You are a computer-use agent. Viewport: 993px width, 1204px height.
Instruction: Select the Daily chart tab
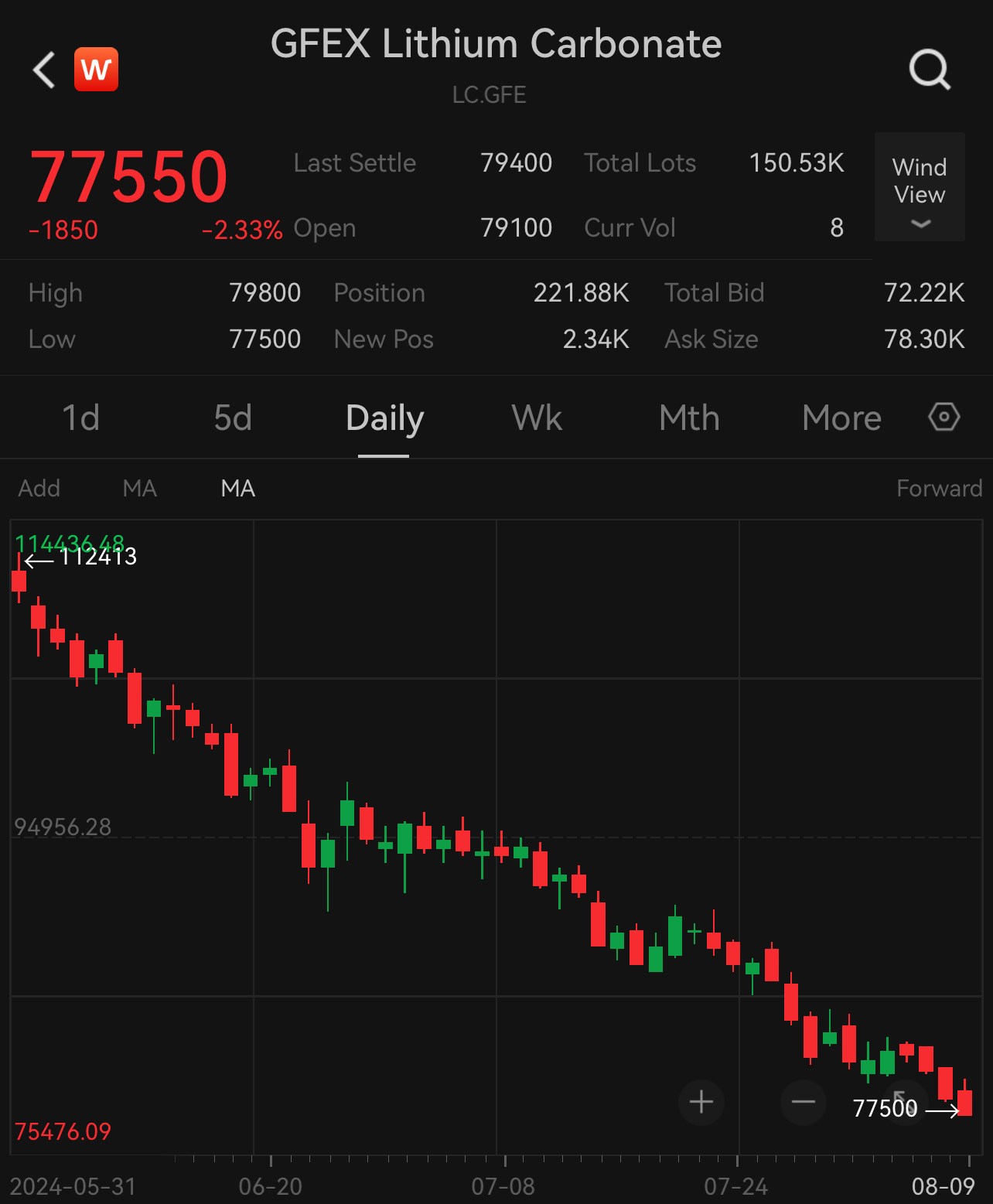[384, 418]
